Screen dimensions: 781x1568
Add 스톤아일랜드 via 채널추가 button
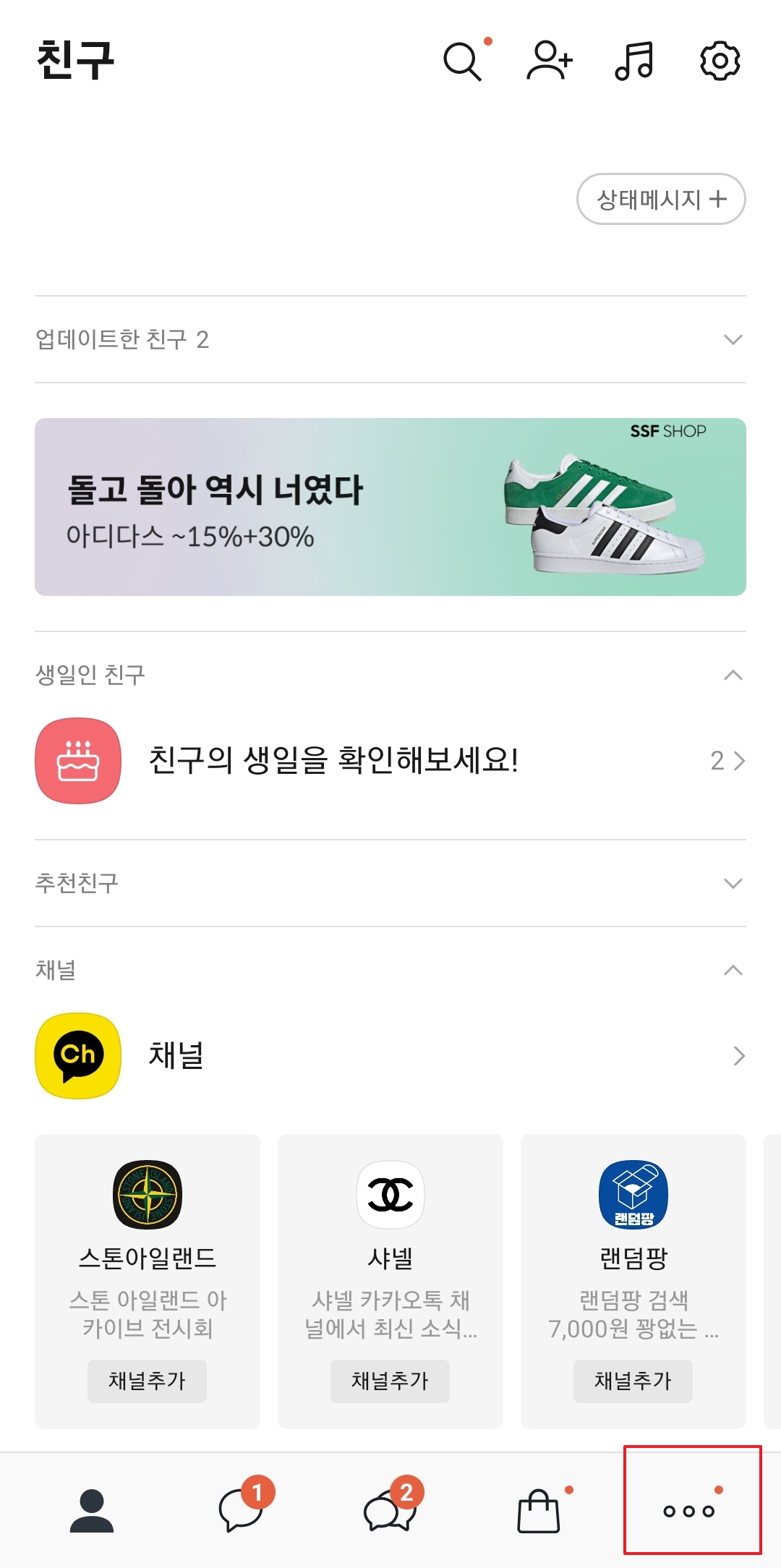click(147, 1381)
